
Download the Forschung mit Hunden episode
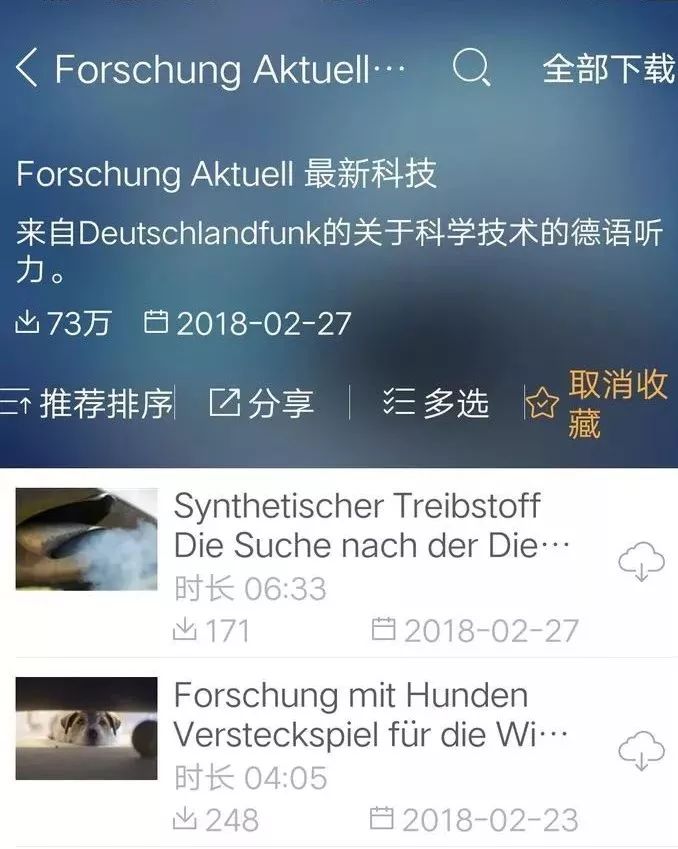[x=641, y=751]
